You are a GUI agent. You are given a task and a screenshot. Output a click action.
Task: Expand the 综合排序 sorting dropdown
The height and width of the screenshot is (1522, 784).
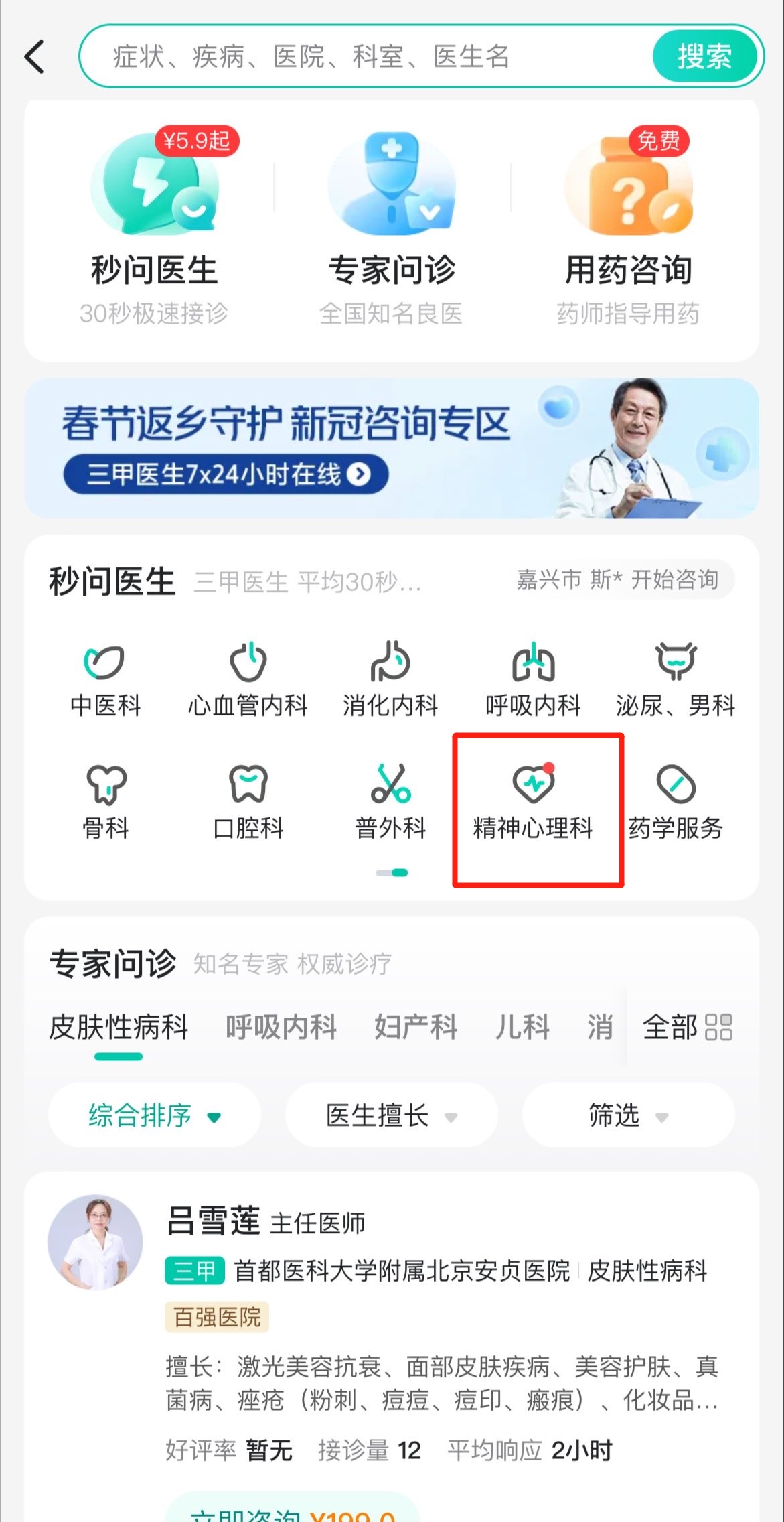pos(154,1115)
